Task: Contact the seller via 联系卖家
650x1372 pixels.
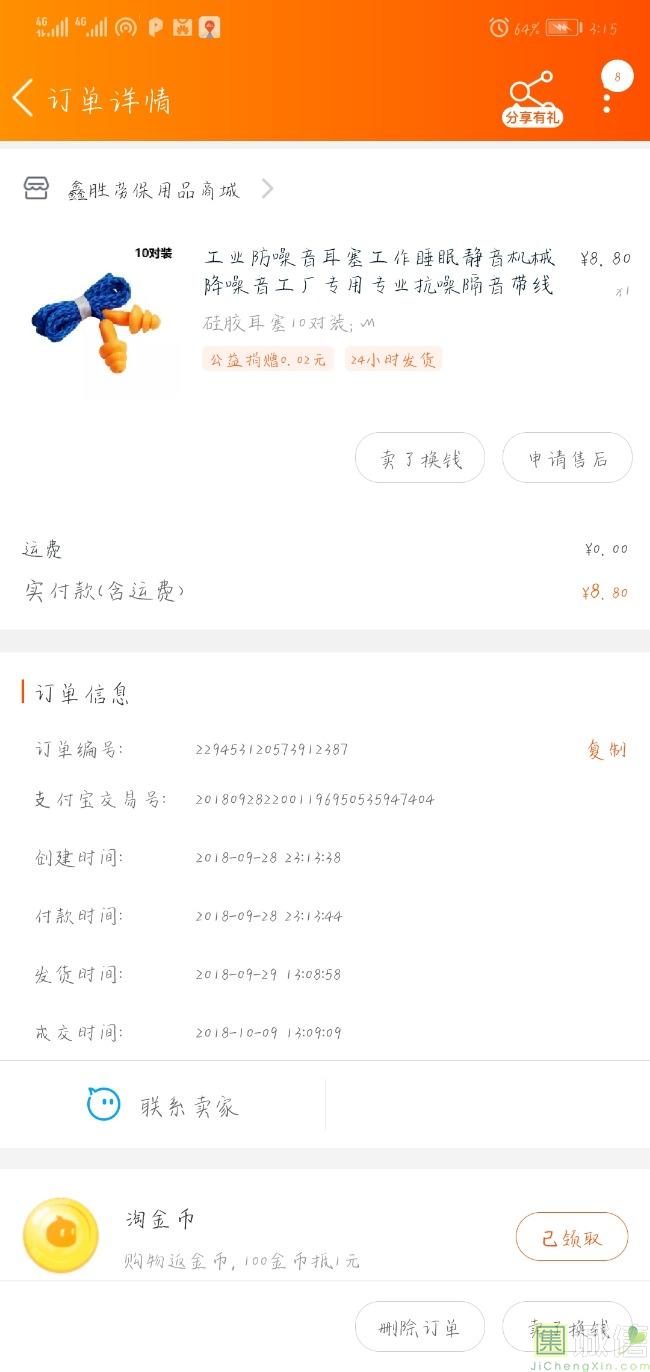Action: tap(163, 1106)
